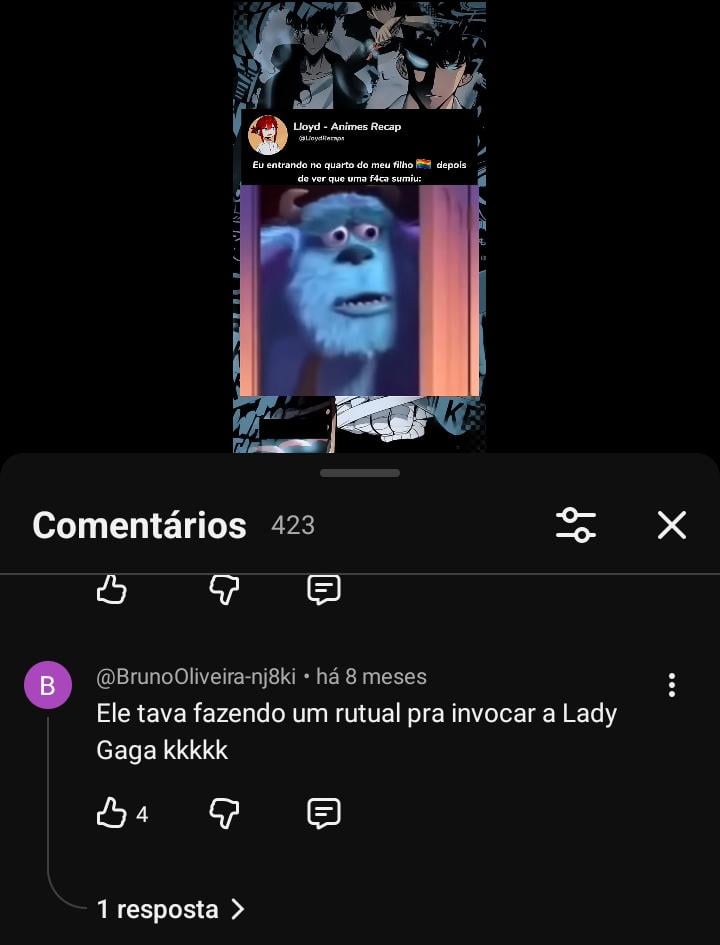Close the Comentários panel
This screenshot has height=945, width=720.
[671, 525]
